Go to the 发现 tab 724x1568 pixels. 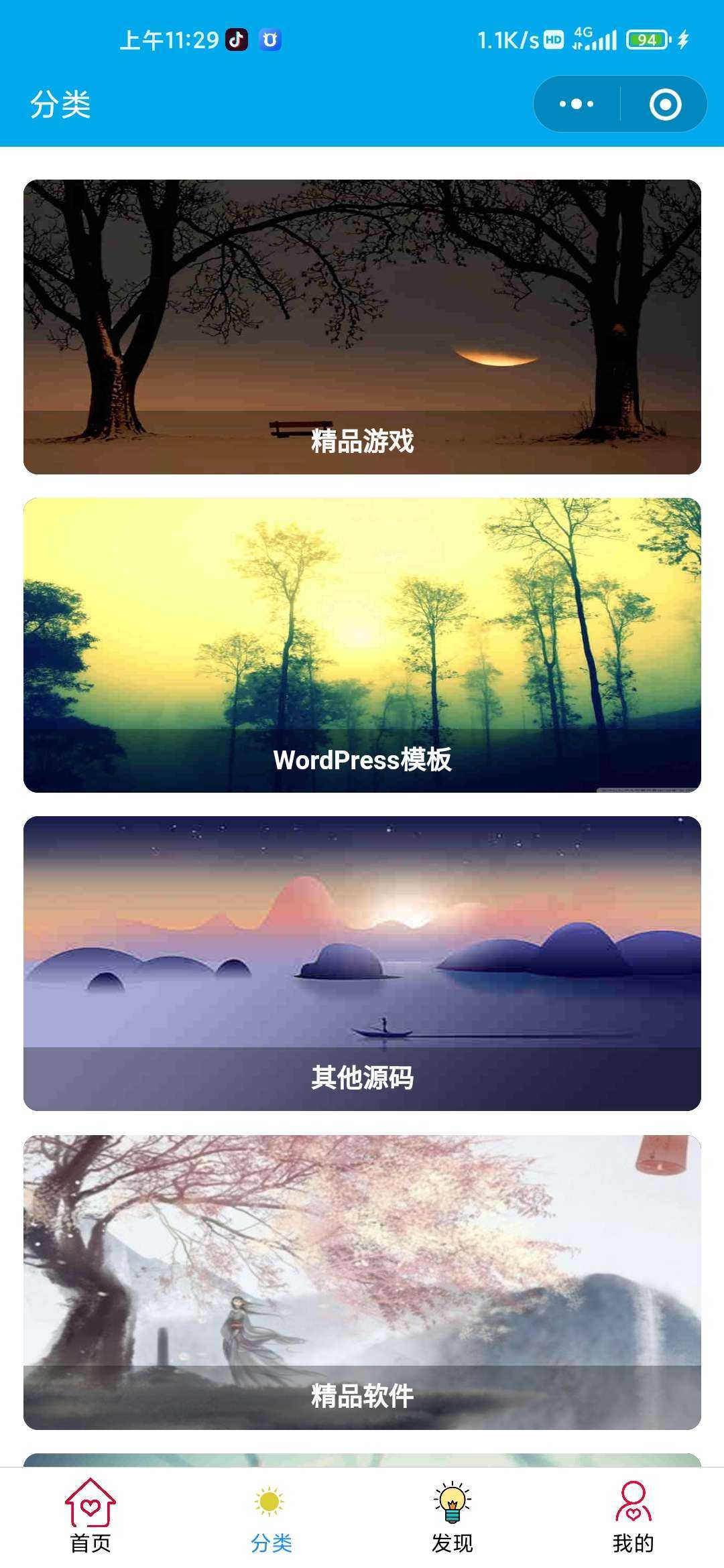(x=452, y=1517)
